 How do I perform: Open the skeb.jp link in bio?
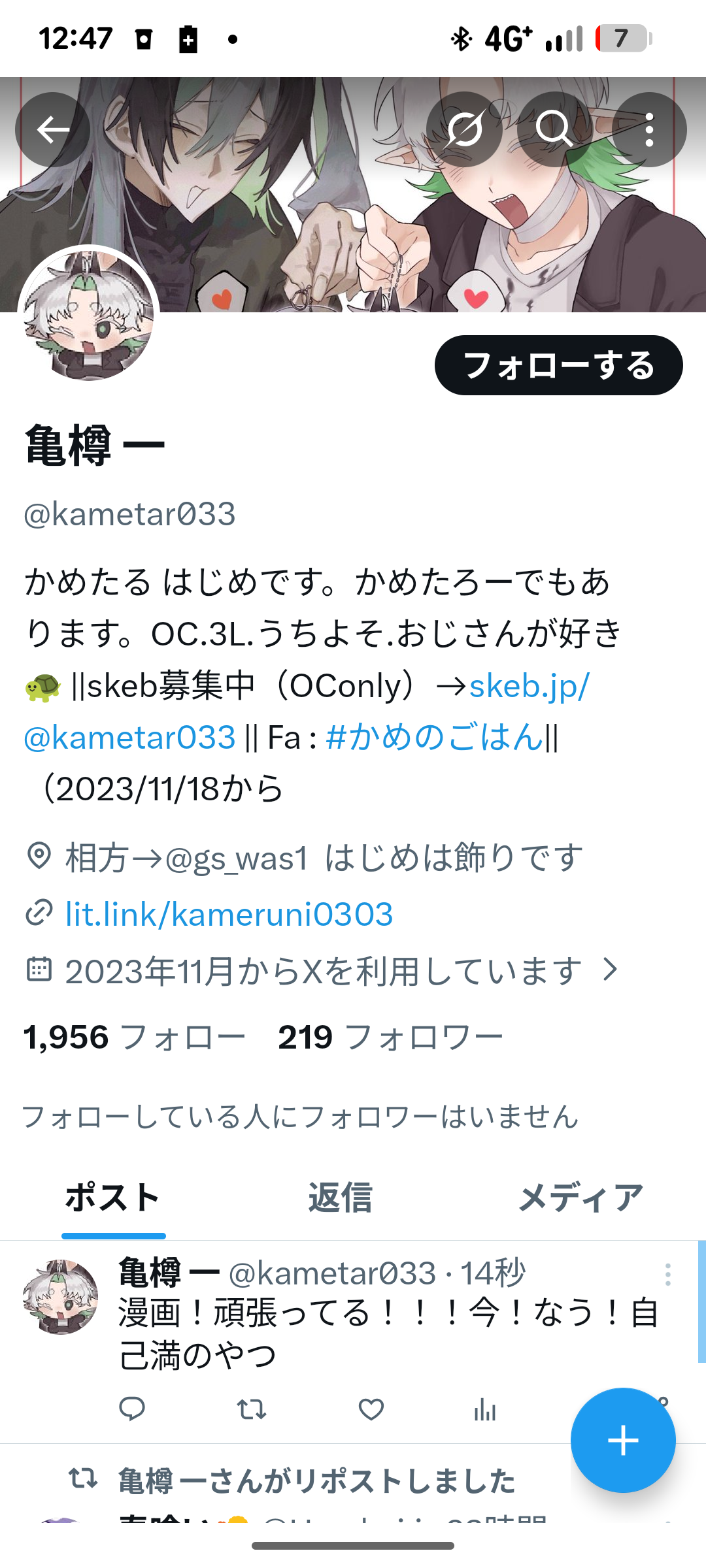tap(528, 686)
